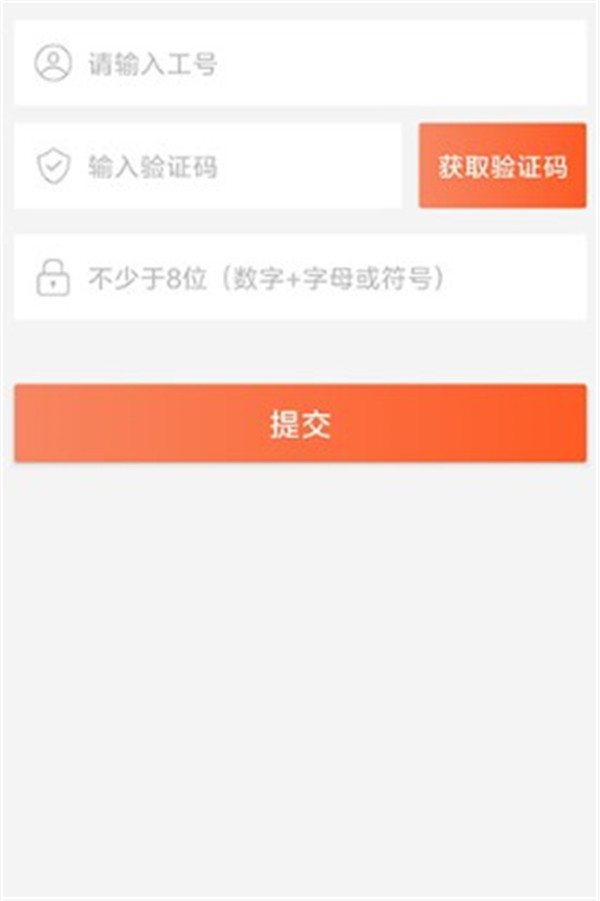
Task: Tap the employee ID input field
Action: tap(300, 65)
